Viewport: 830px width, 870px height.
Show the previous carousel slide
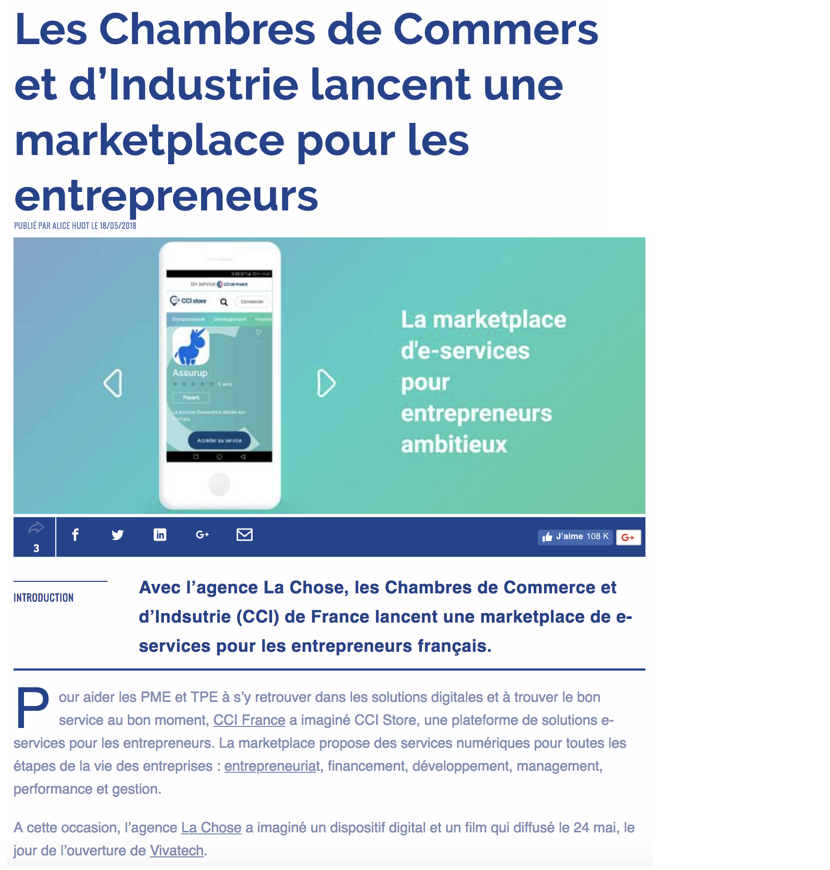coord(113,383)
